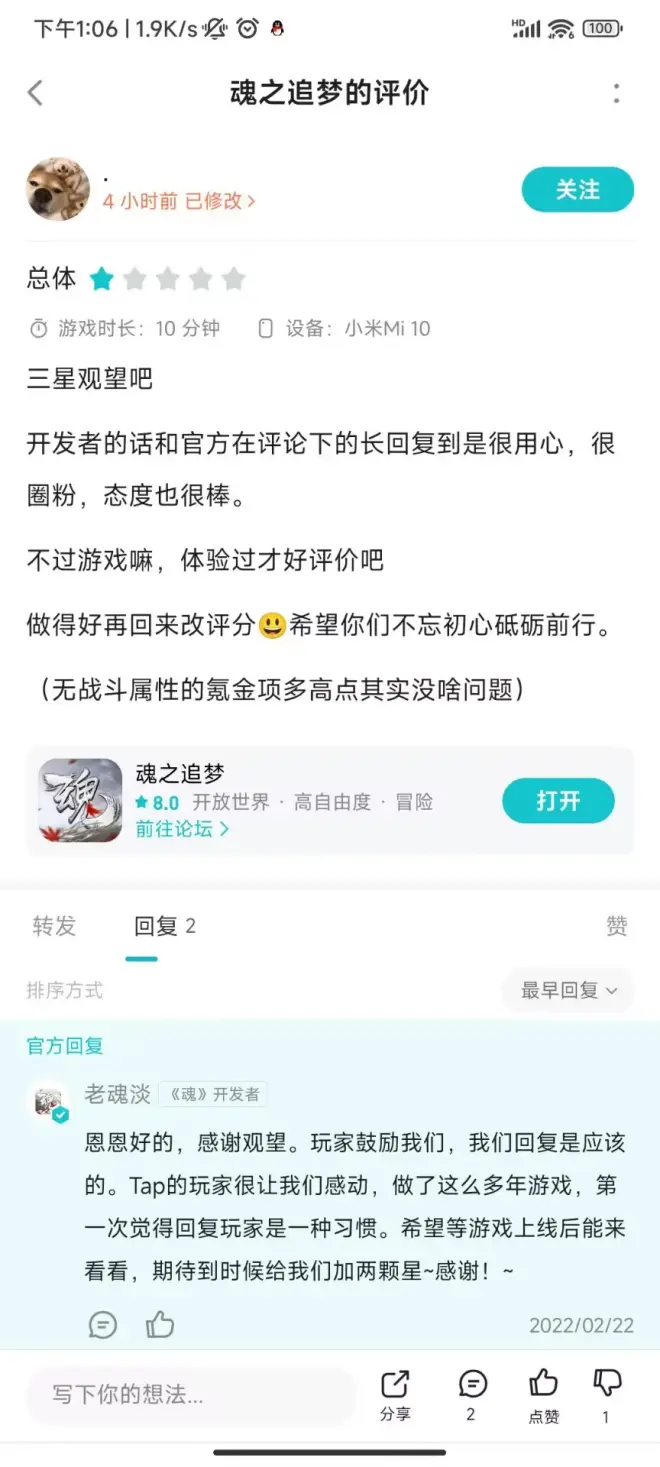Image resolution: width=660 pixels, height=1467 pixels.
Task: Tap 打开 to open 魂之追梦
Action: [558, 801]
